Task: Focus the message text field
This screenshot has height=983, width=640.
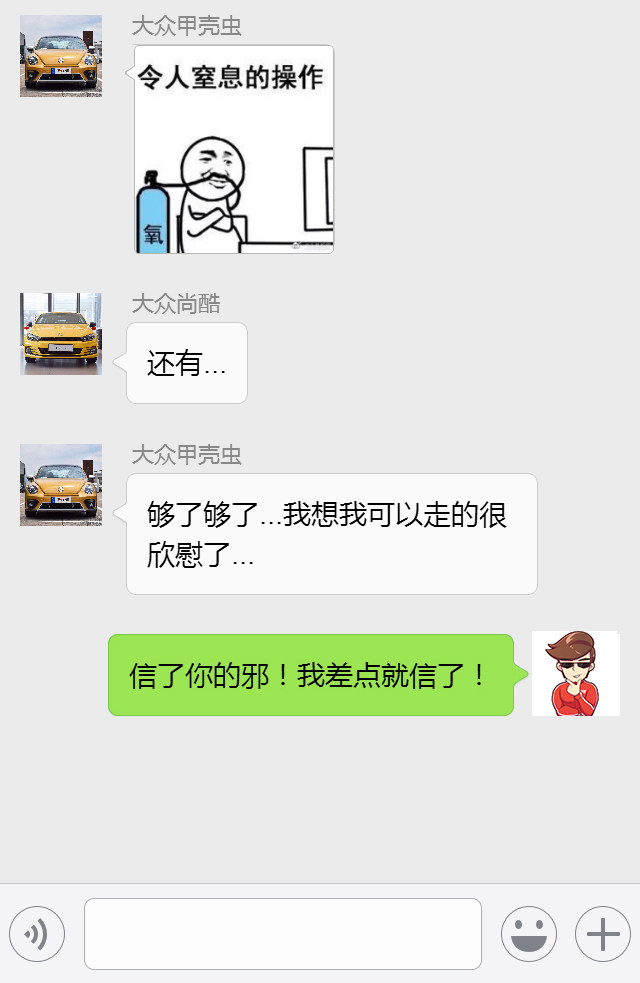Action: tap(282, 934)
